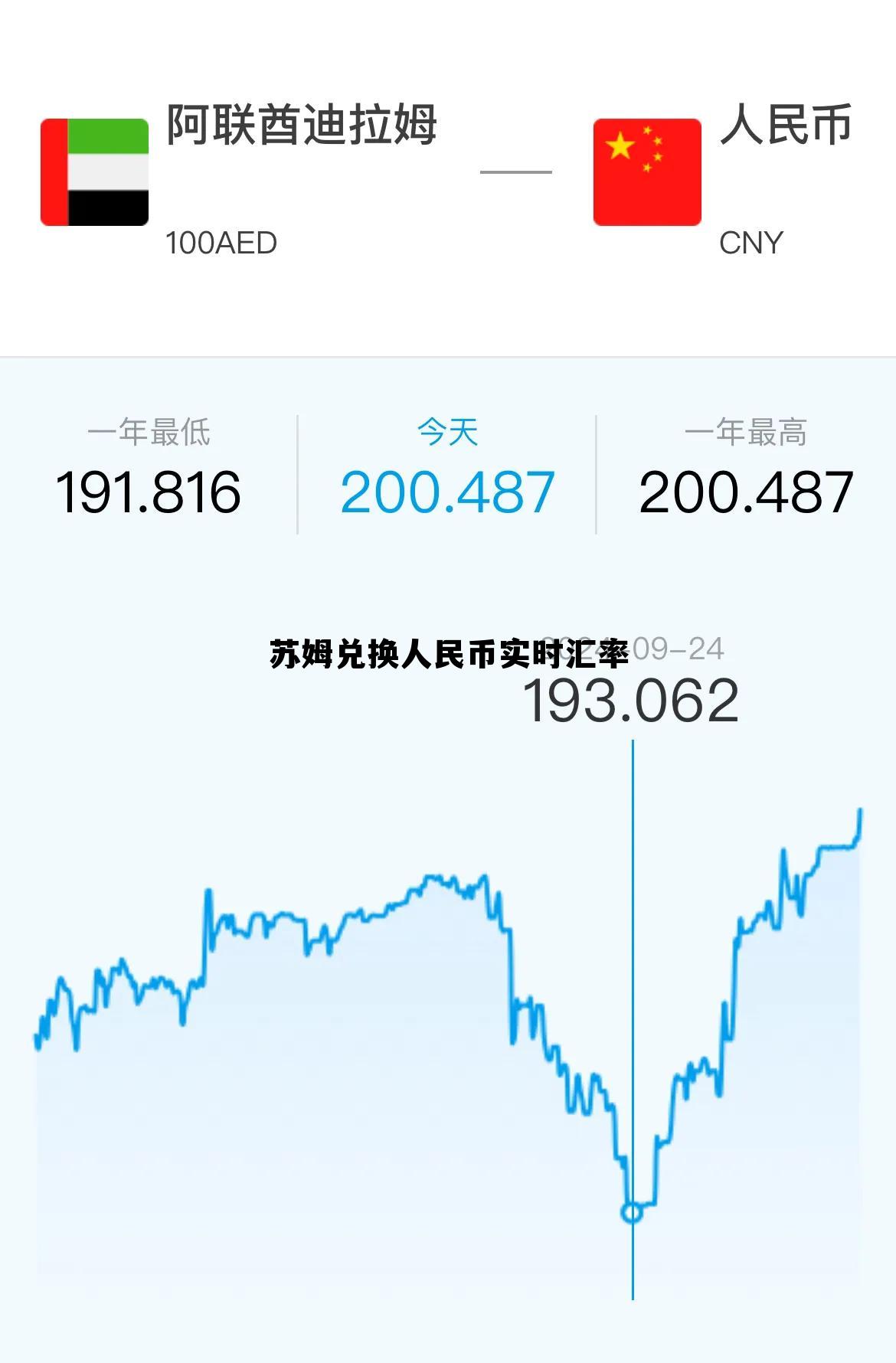Image resolution: width=896 pixels, height=1363 pixels.
Task: Tap the renminbi flag to change currency
Action: (647, 171)
